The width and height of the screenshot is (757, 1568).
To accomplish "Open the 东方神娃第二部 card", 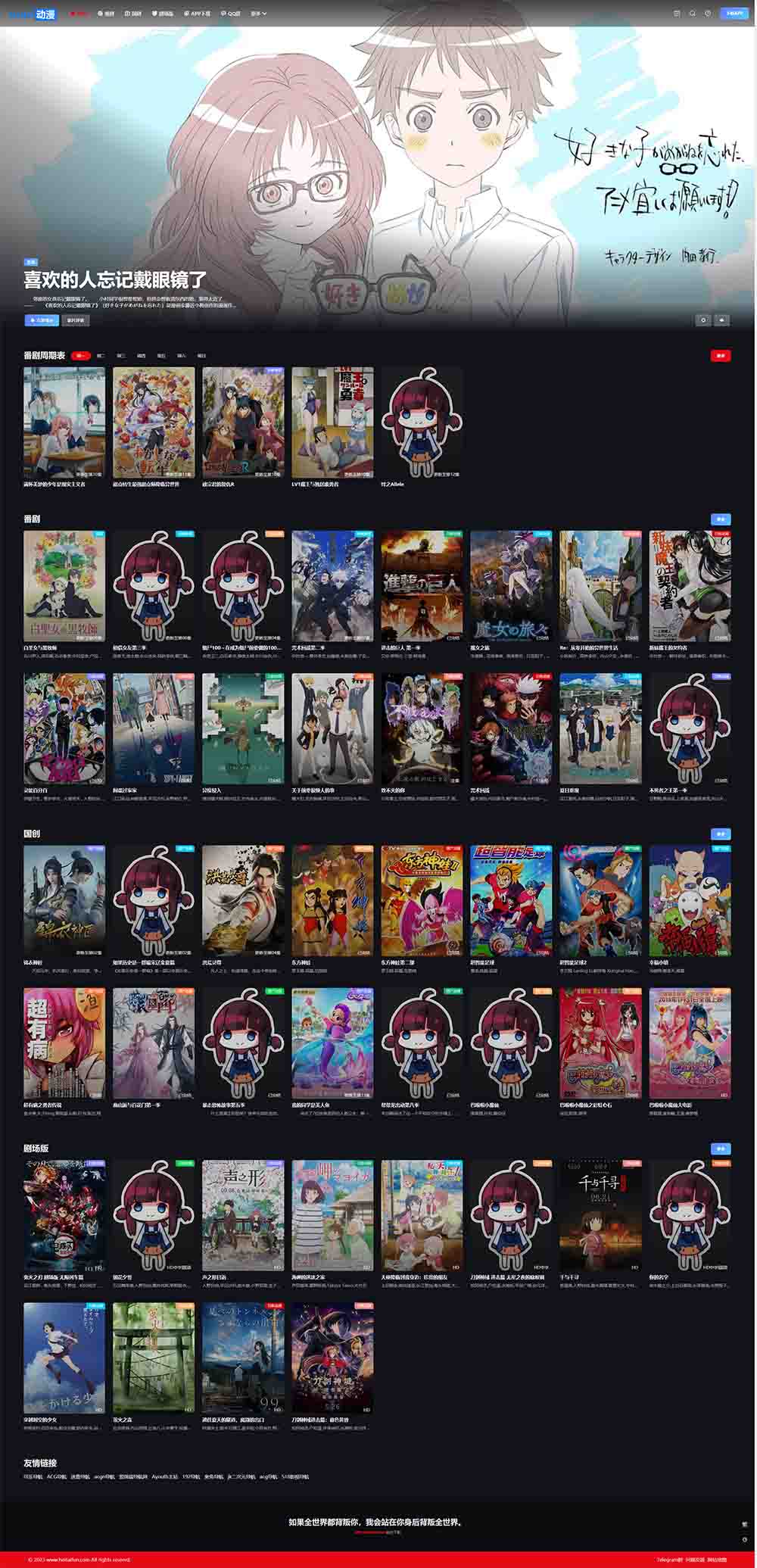I will pos(422,901).
